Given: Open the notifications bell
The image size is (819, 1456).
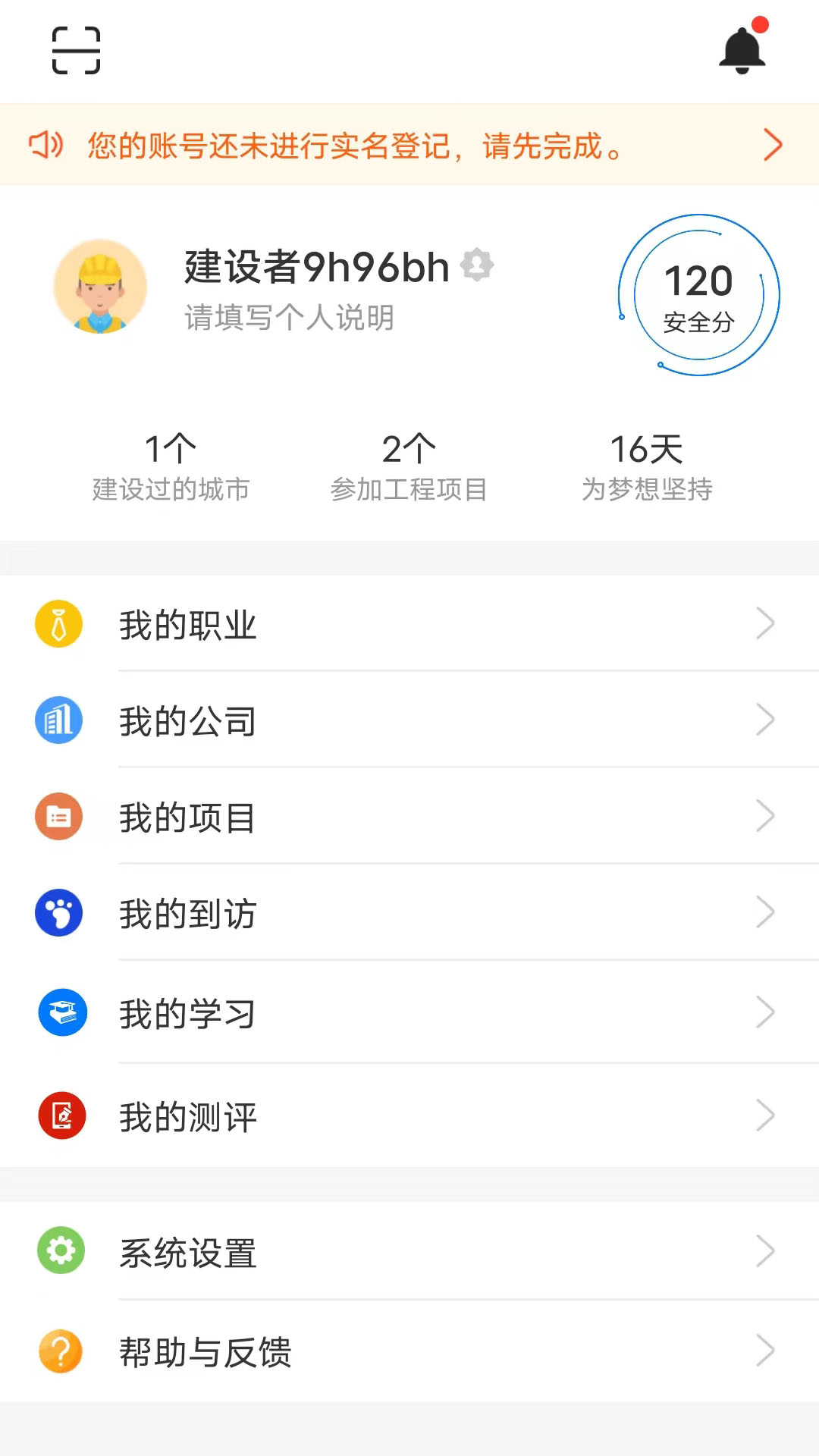Looking at the screenshot, I should tap(742, 51).
